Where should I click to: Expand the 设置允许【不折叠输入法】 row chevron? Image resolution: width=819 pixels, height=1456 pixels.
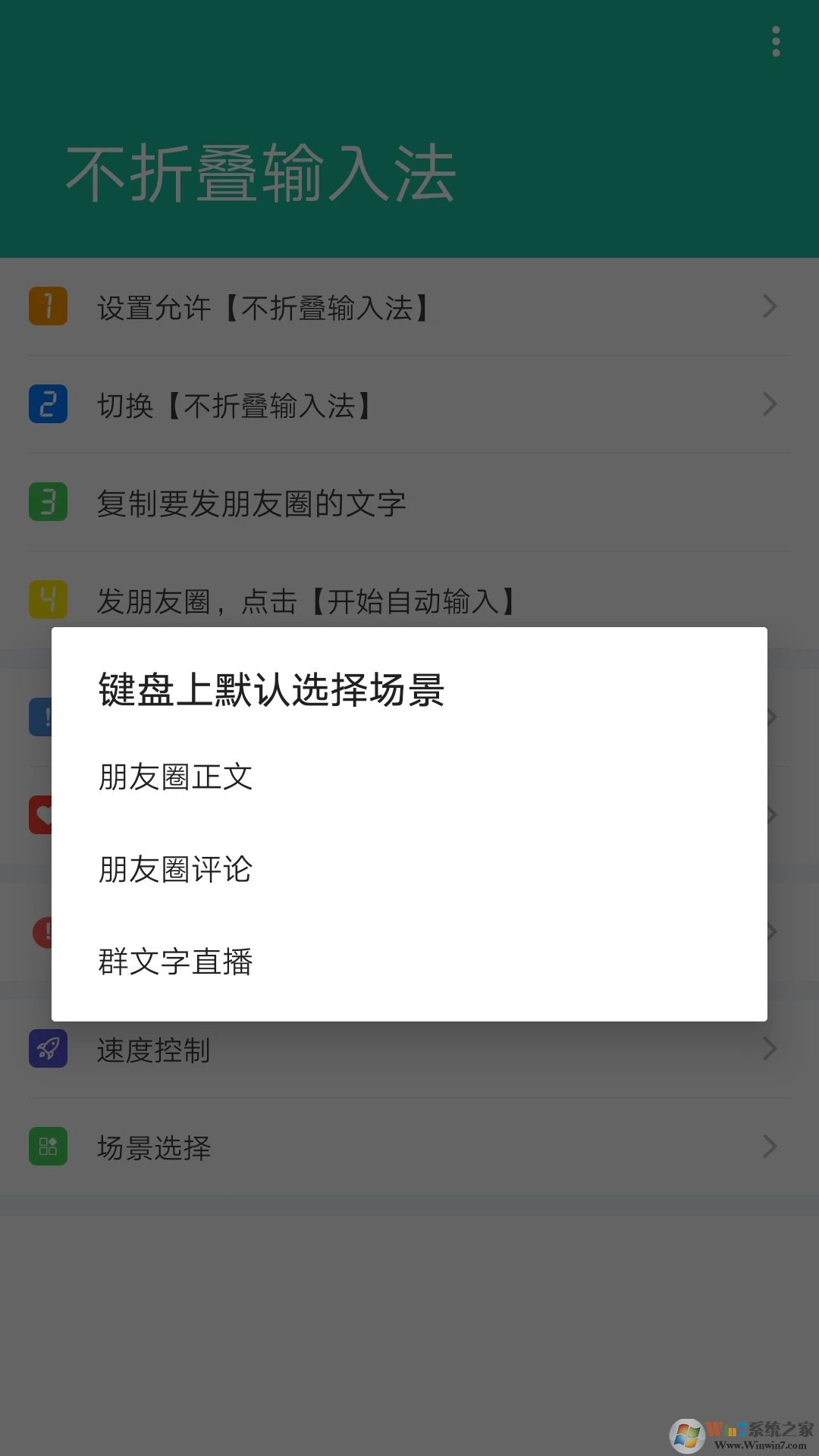point(769,306)
